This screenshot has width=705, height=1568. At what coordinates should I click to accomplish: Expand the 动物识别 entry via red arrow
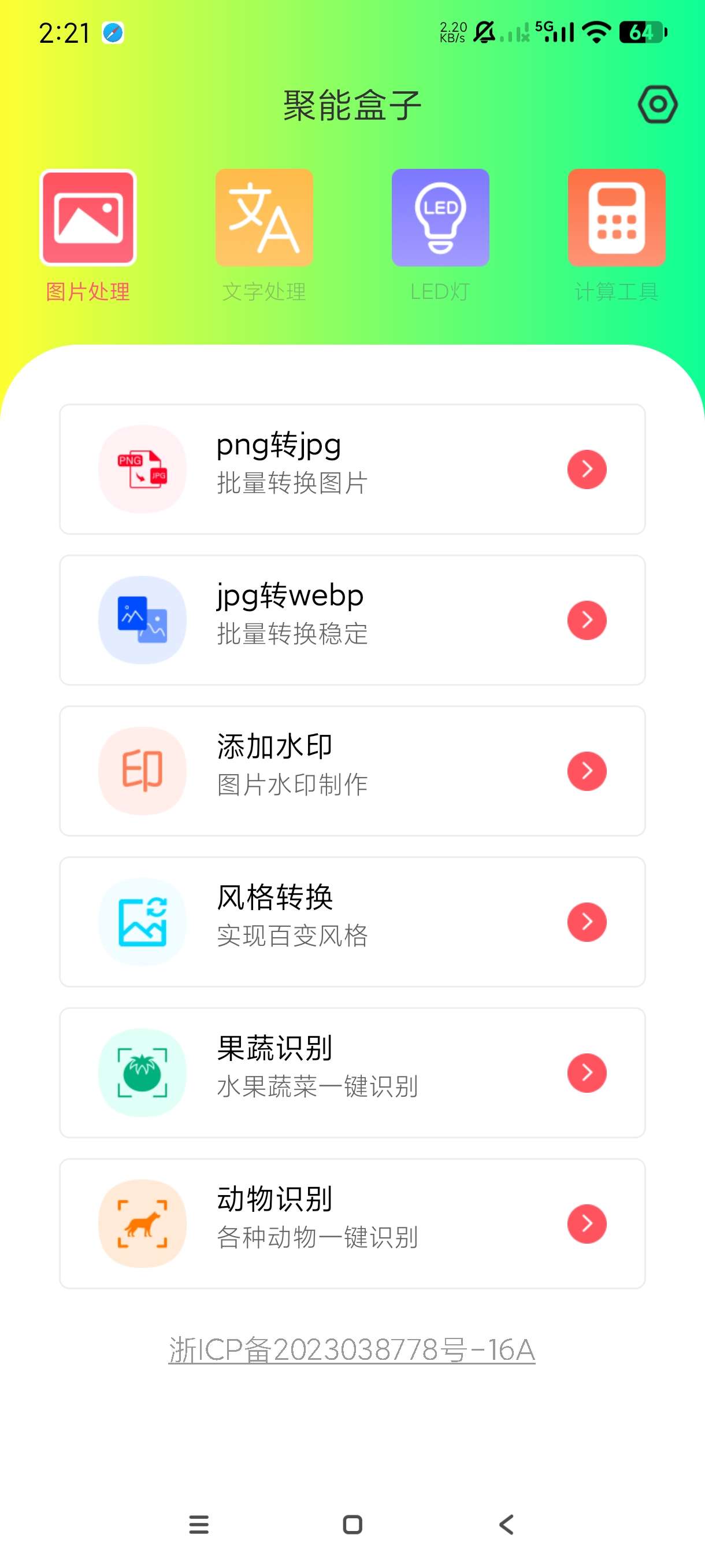587,1225
